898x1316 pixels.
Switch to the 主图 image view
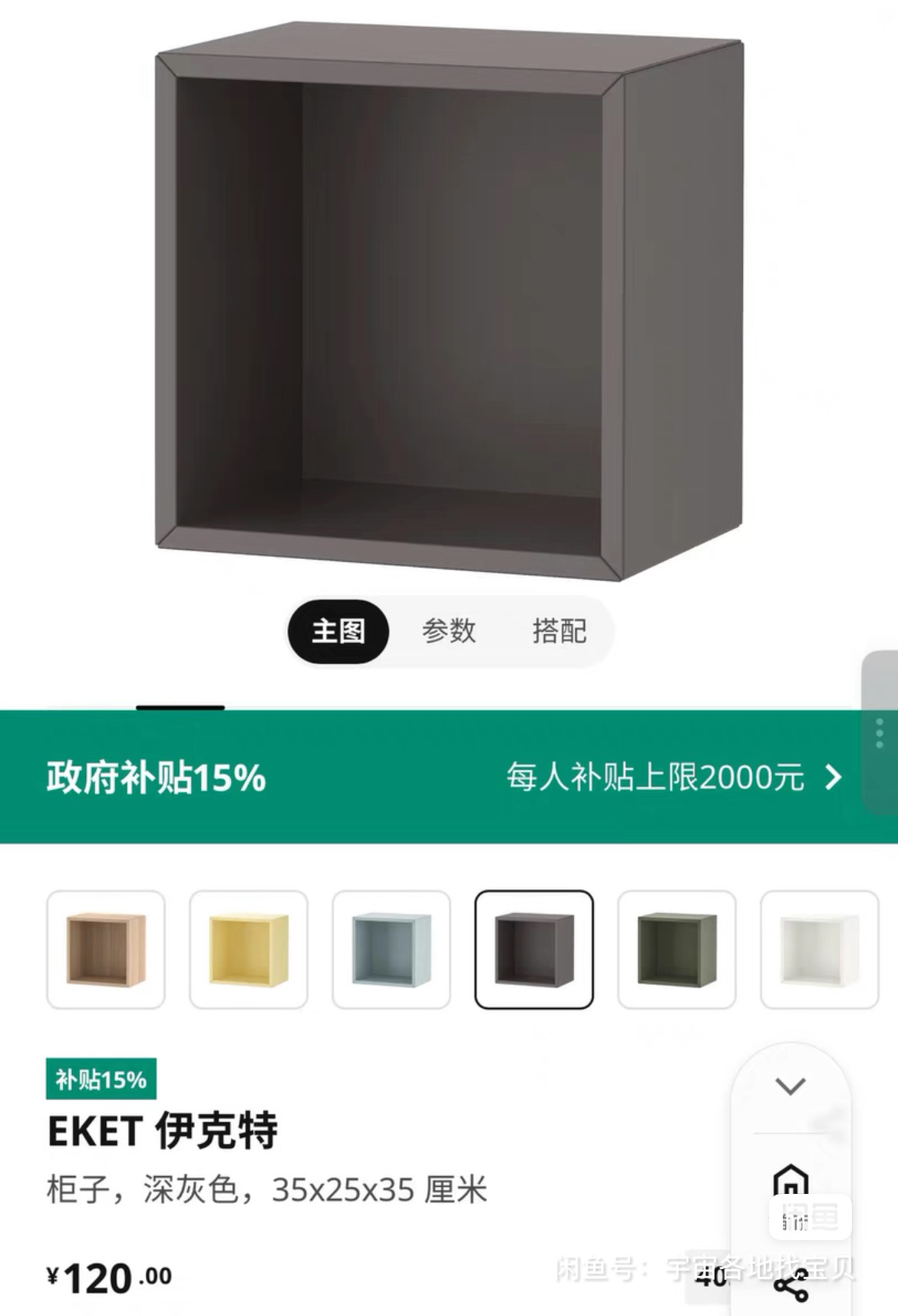(338, 631)
